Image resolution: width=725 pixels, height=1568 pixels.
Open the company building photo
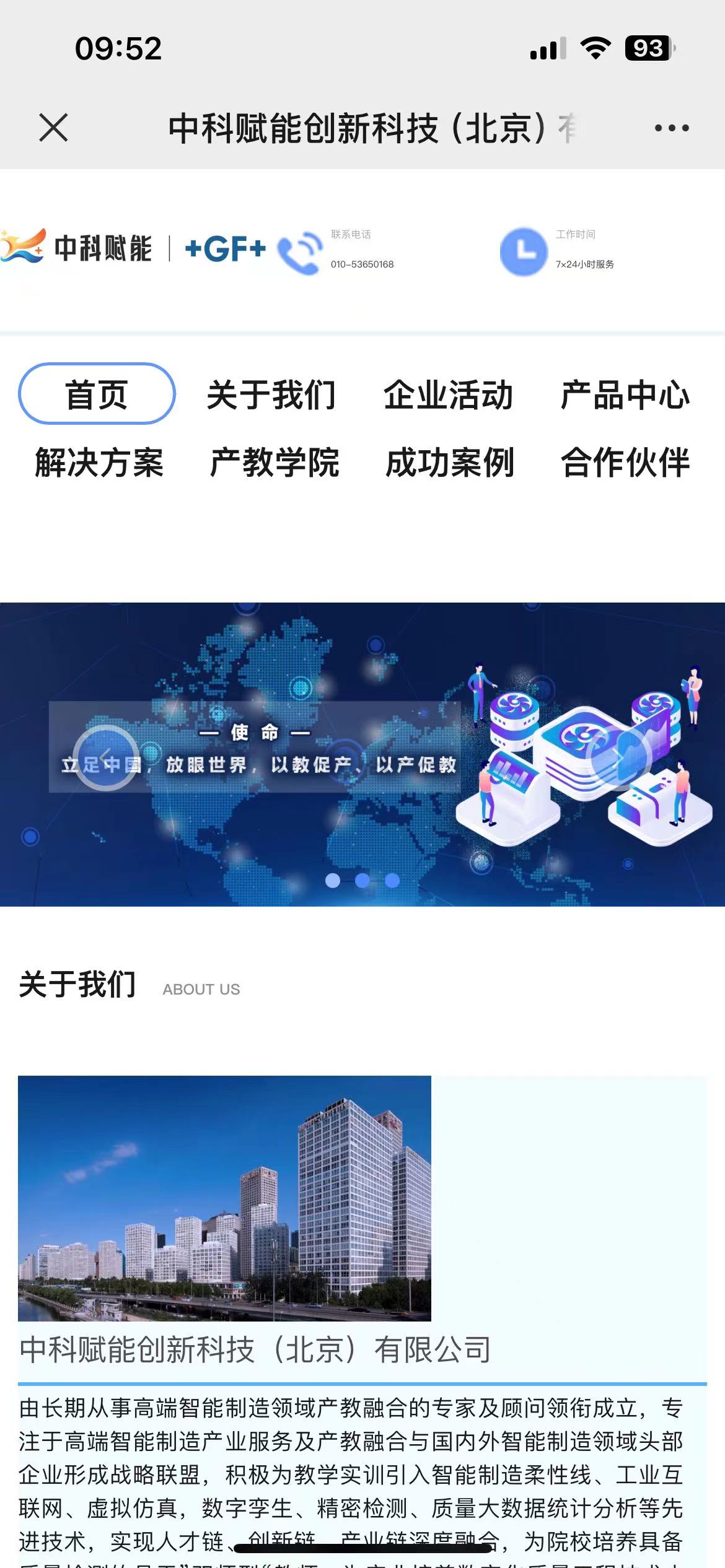[x=224, y=1198]
